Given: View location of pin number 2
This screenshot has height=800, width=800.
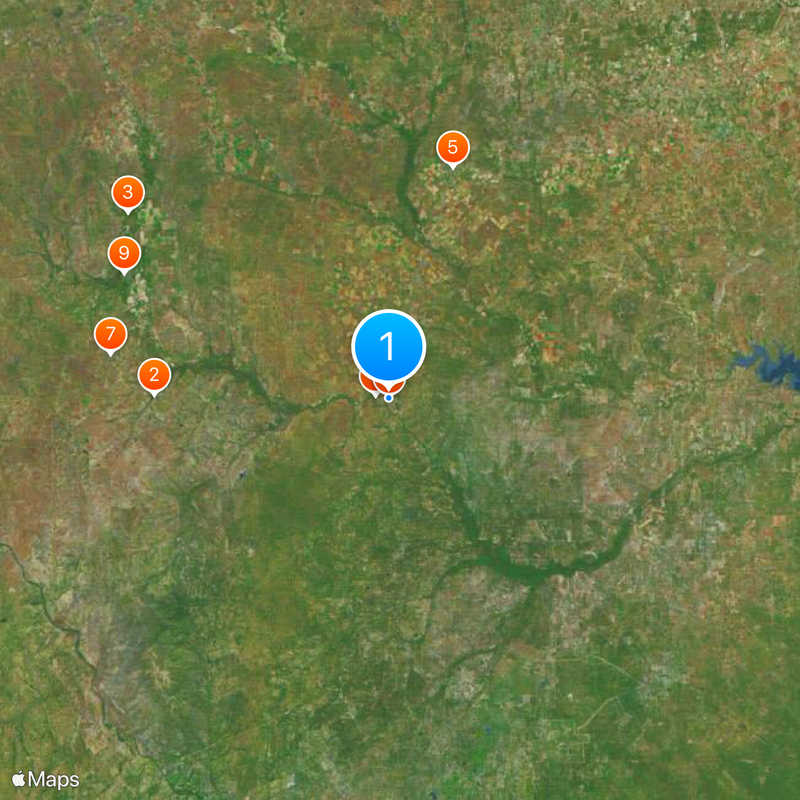Looking at the screenshot, I should tap(154, 375).
